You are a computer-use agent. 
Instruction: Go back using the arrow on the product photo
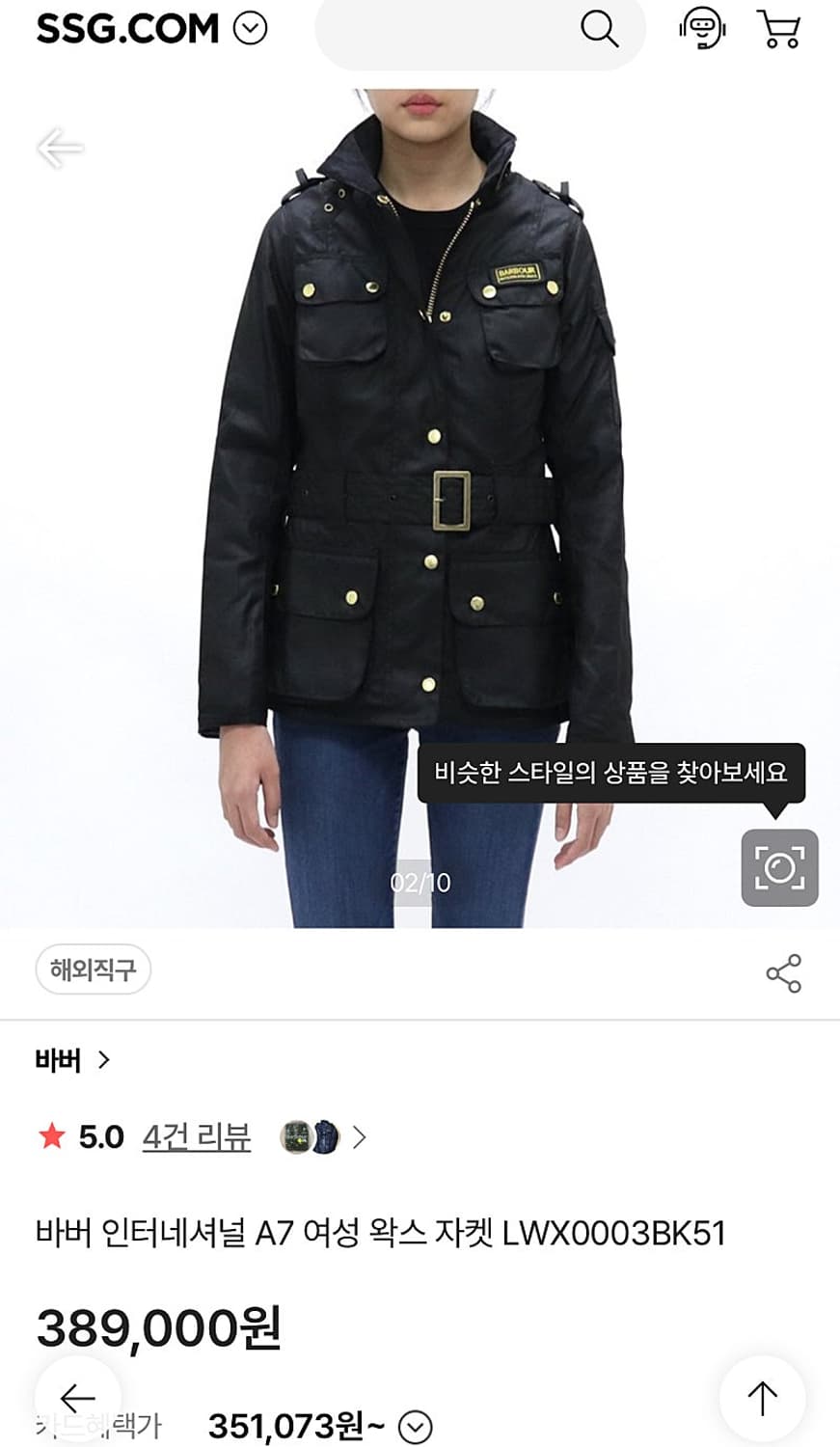[60, 147]
